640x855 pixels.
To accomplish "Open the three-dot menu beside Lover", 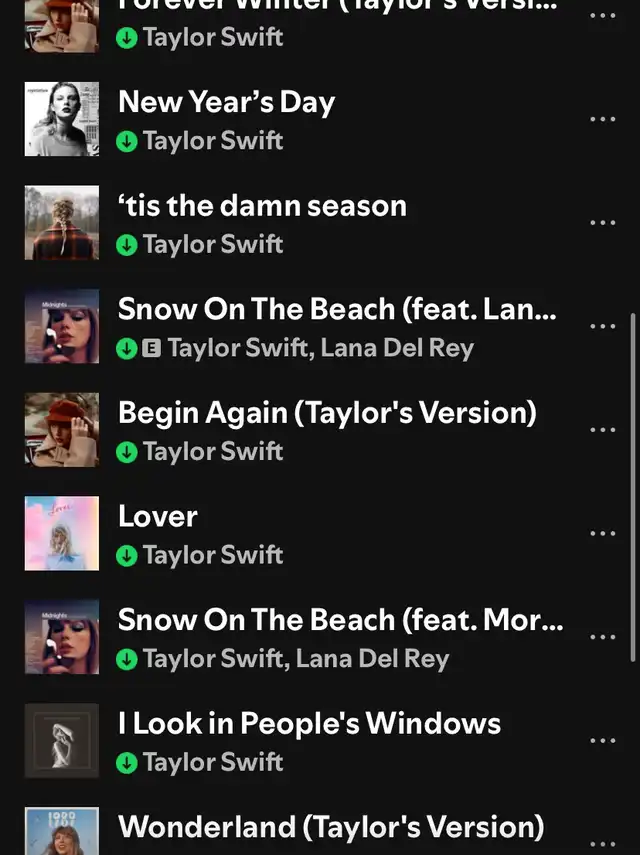I will (603, 533).
